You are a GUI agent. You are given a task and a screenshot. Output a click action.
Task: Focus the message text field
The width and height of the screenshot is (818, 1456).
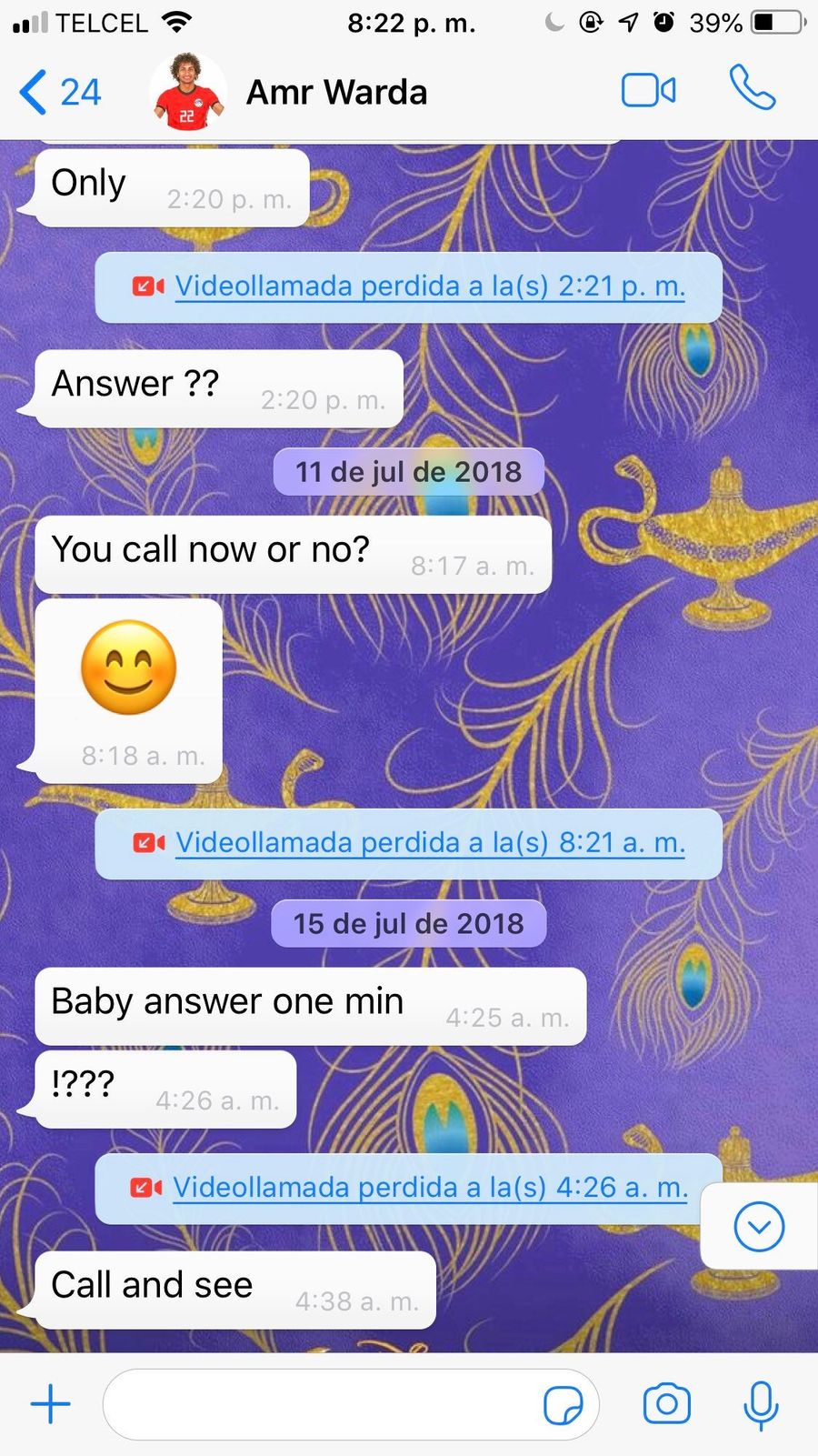point(318,1404)
